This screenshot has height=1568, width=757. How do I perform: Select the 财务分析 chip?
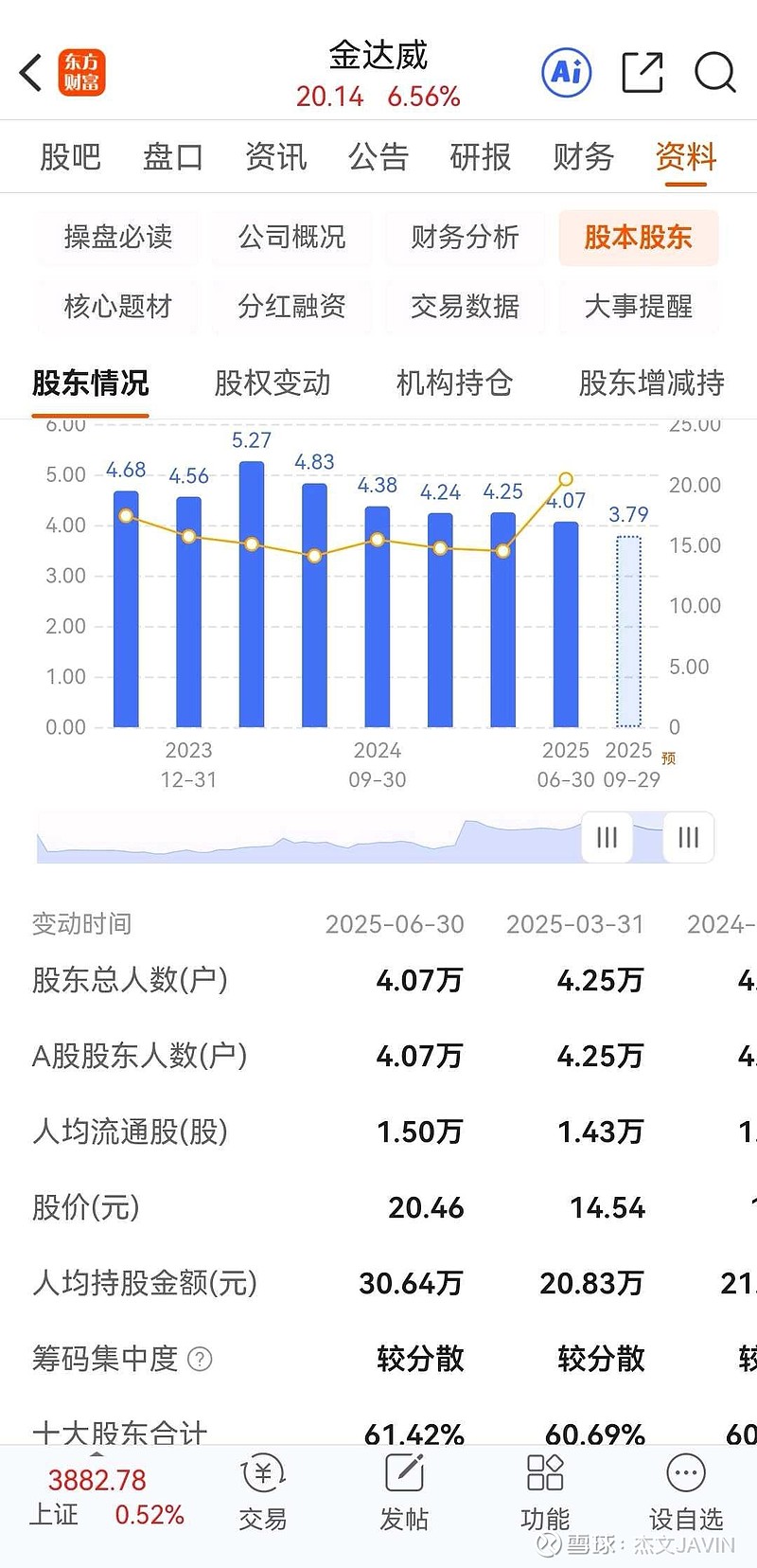pos(465,237)
